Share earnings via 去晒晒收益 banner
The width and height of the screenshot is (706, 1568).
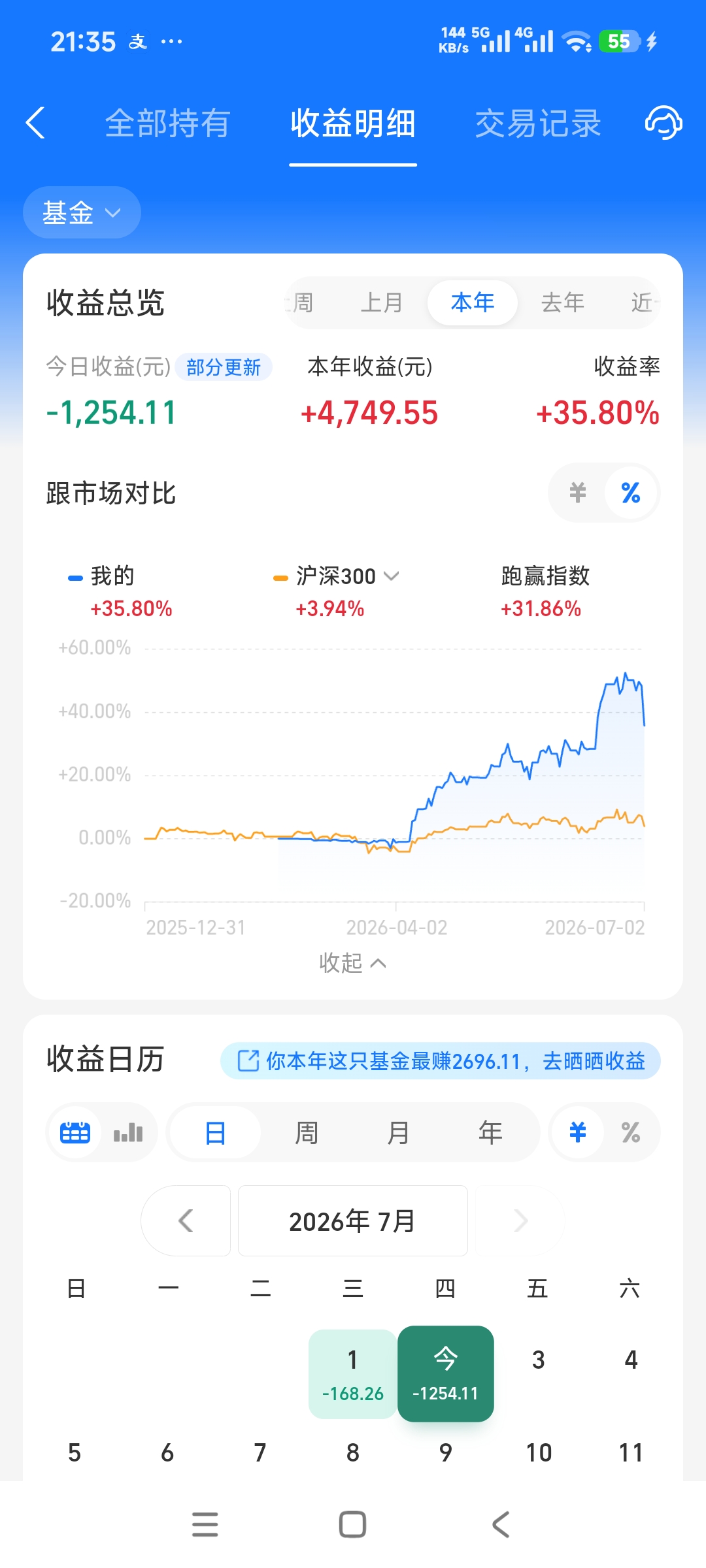point(440,1060)
